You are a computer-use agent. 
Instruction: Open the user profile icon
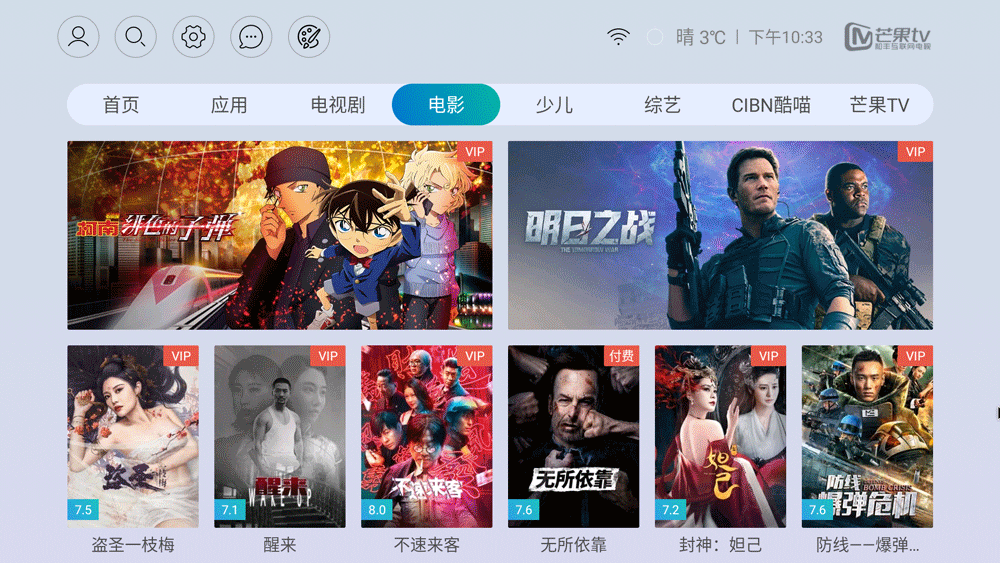tap(78, 37)
